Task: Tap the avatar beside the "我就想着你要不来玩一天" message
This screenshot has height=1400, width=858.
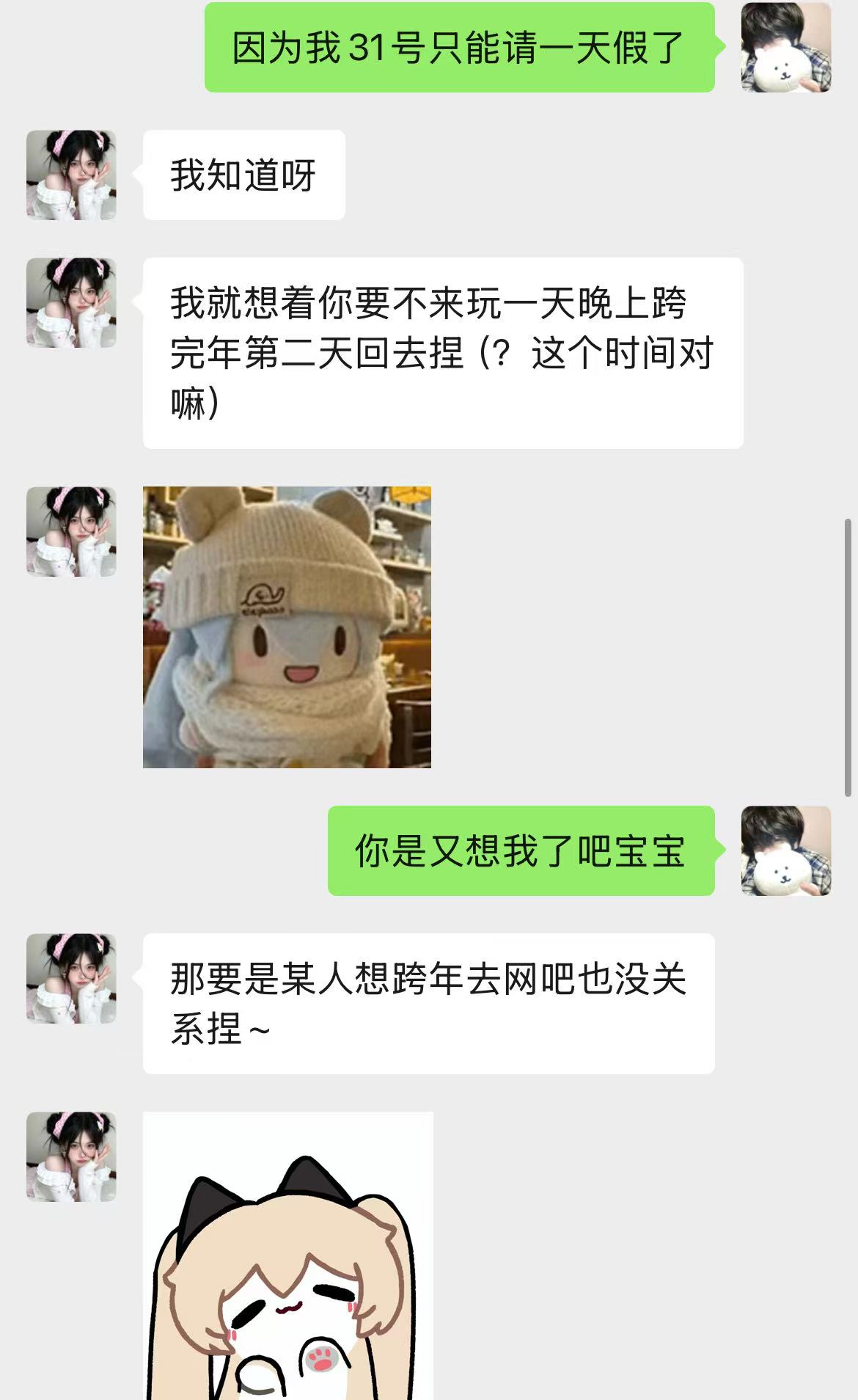Action: click(71, 302)
